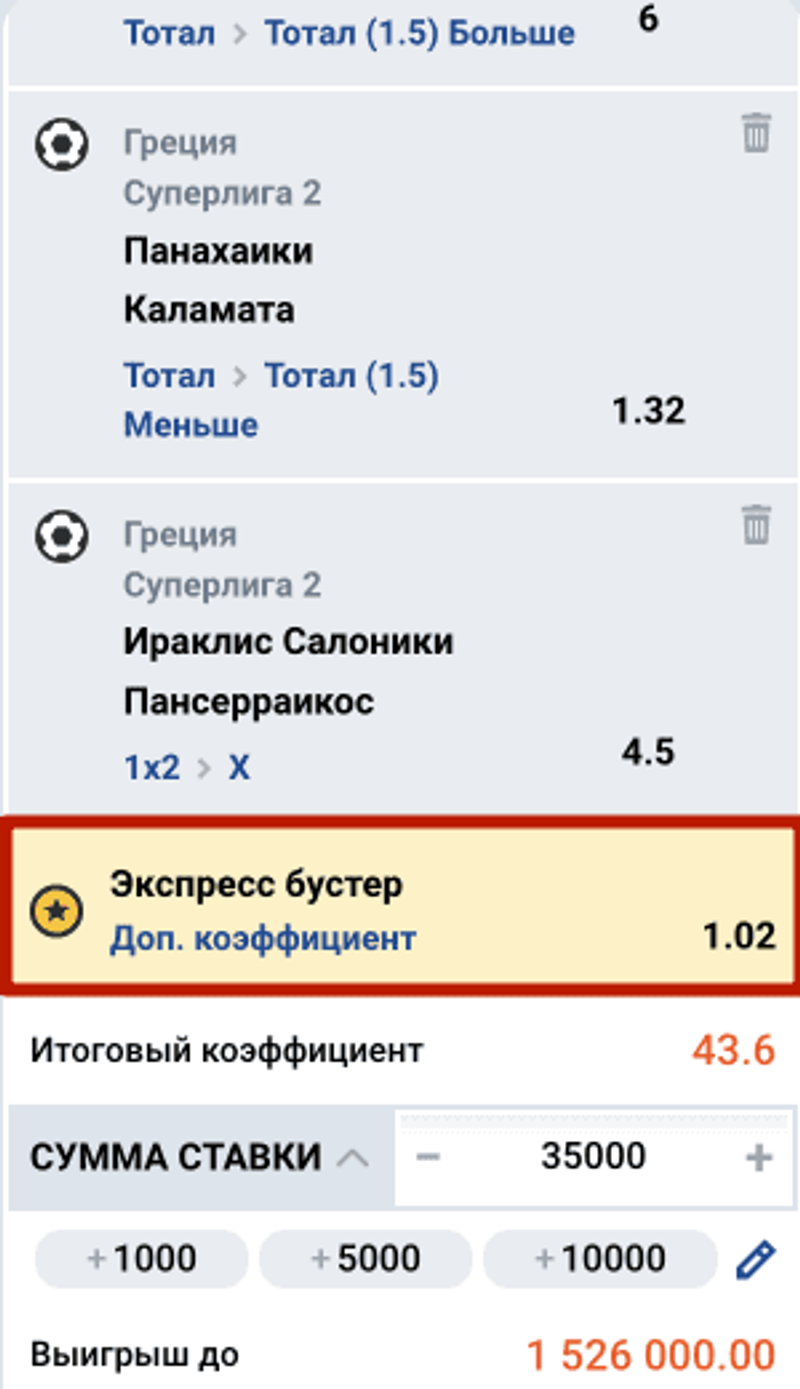Edit quick bet amounts with the pencil
Viewport: 800px width, 1389px height.
[755, 1260]
